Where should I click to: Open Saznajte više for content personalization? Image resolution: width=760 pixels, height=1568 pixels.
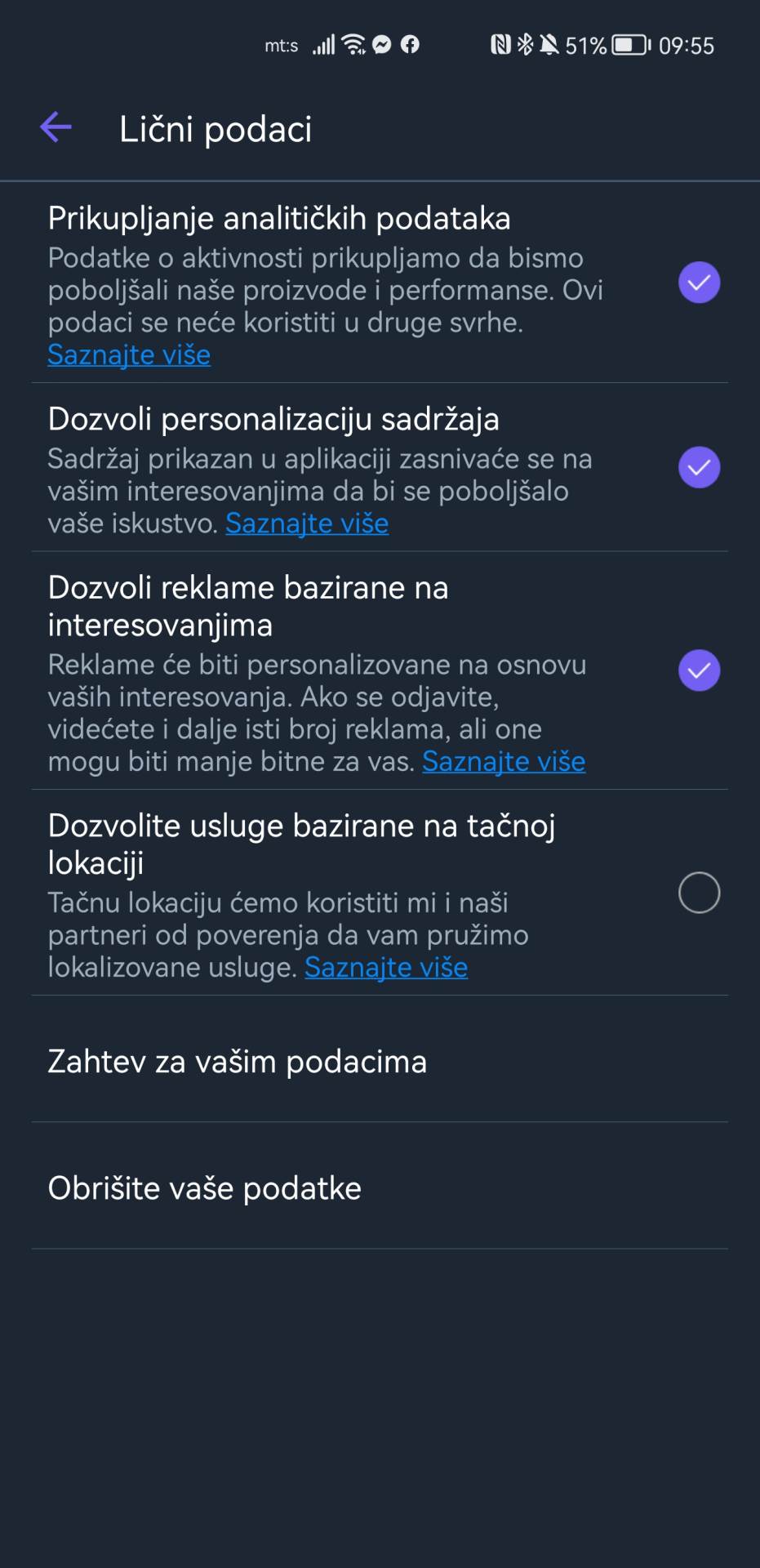pos(306,523)
